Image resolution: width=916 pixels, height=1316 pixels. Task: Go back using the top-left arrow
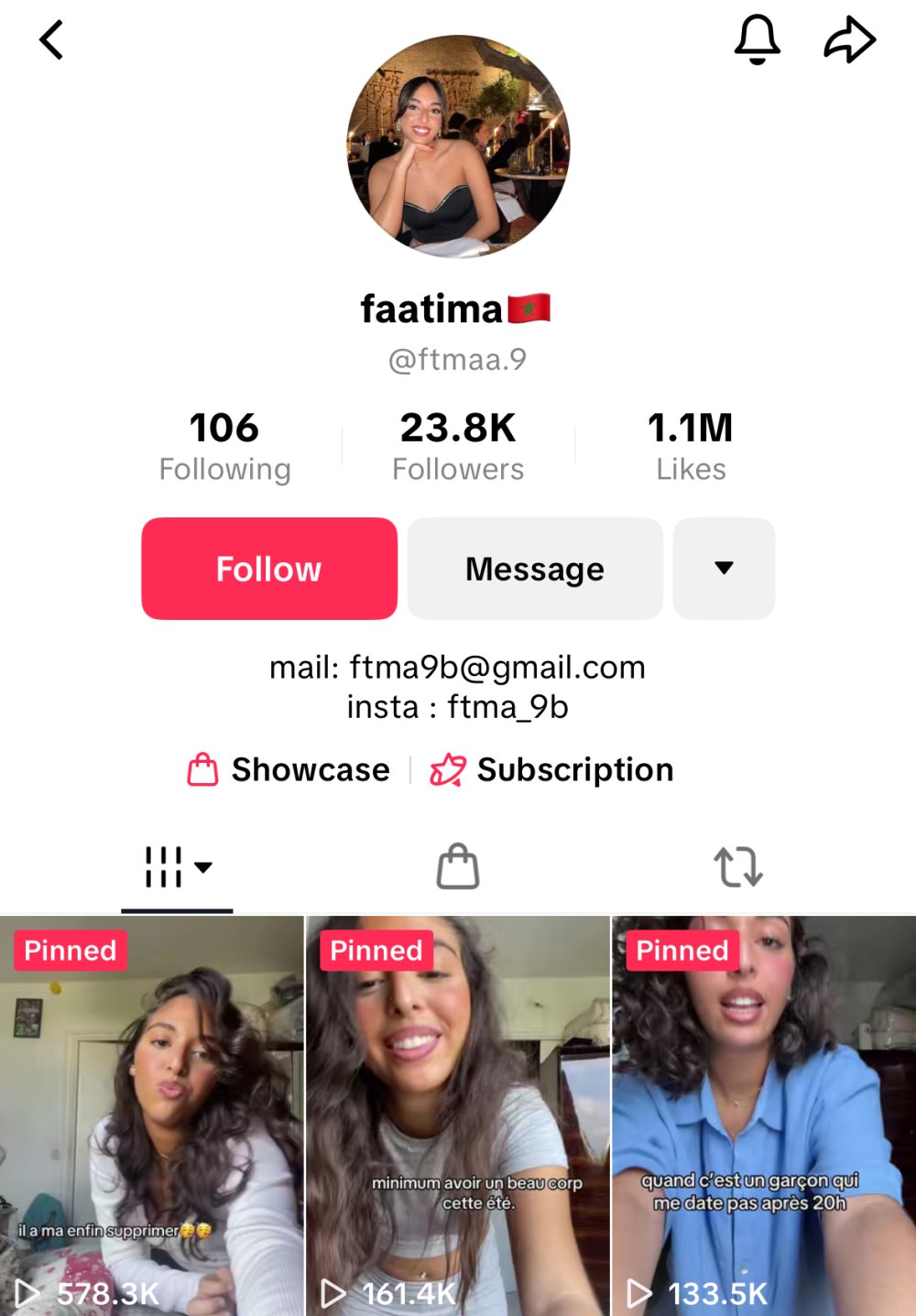[51, 40]
